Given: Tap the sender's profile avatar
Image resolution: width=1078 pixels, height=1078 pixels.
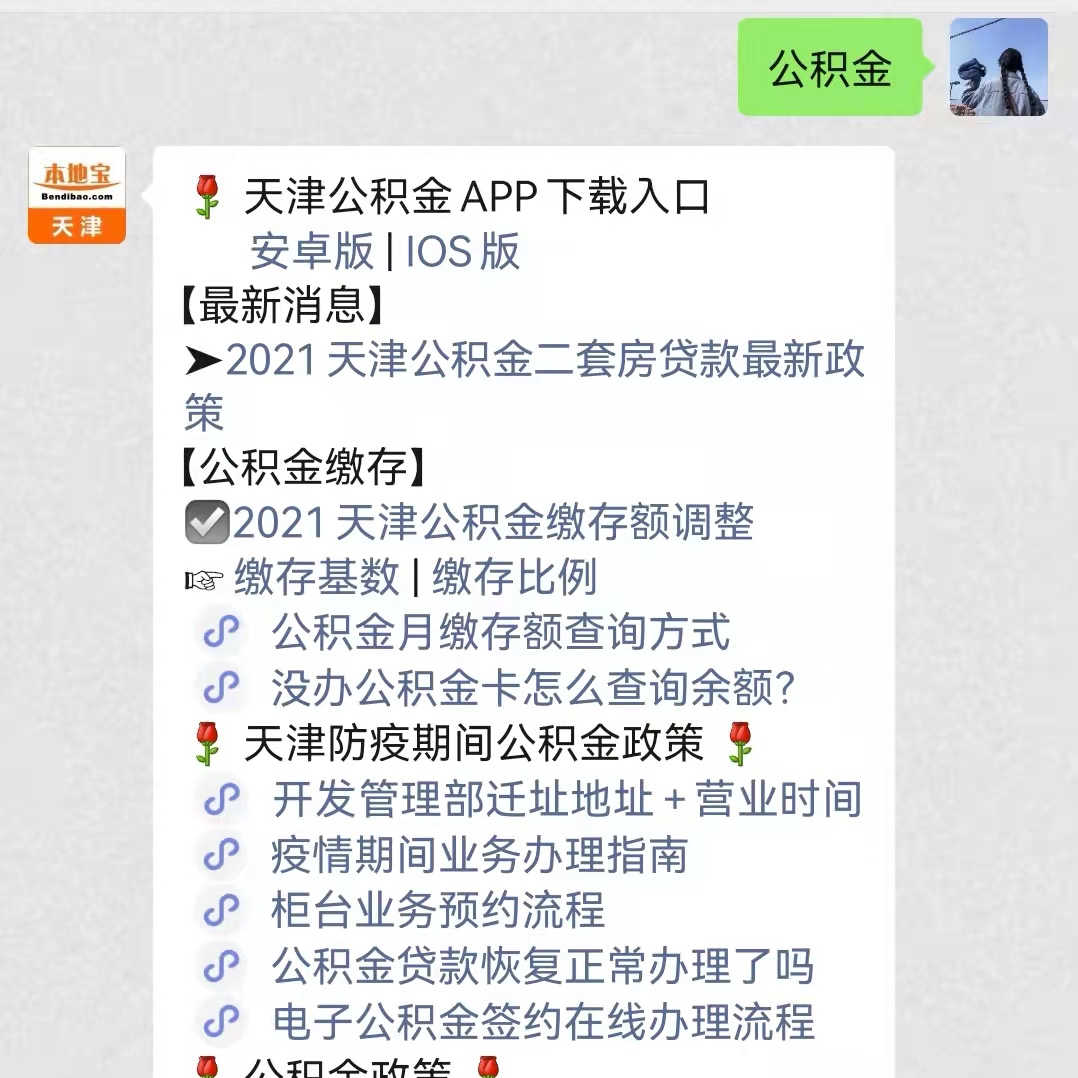Looking at the screenshot, I should click(998, 67).
